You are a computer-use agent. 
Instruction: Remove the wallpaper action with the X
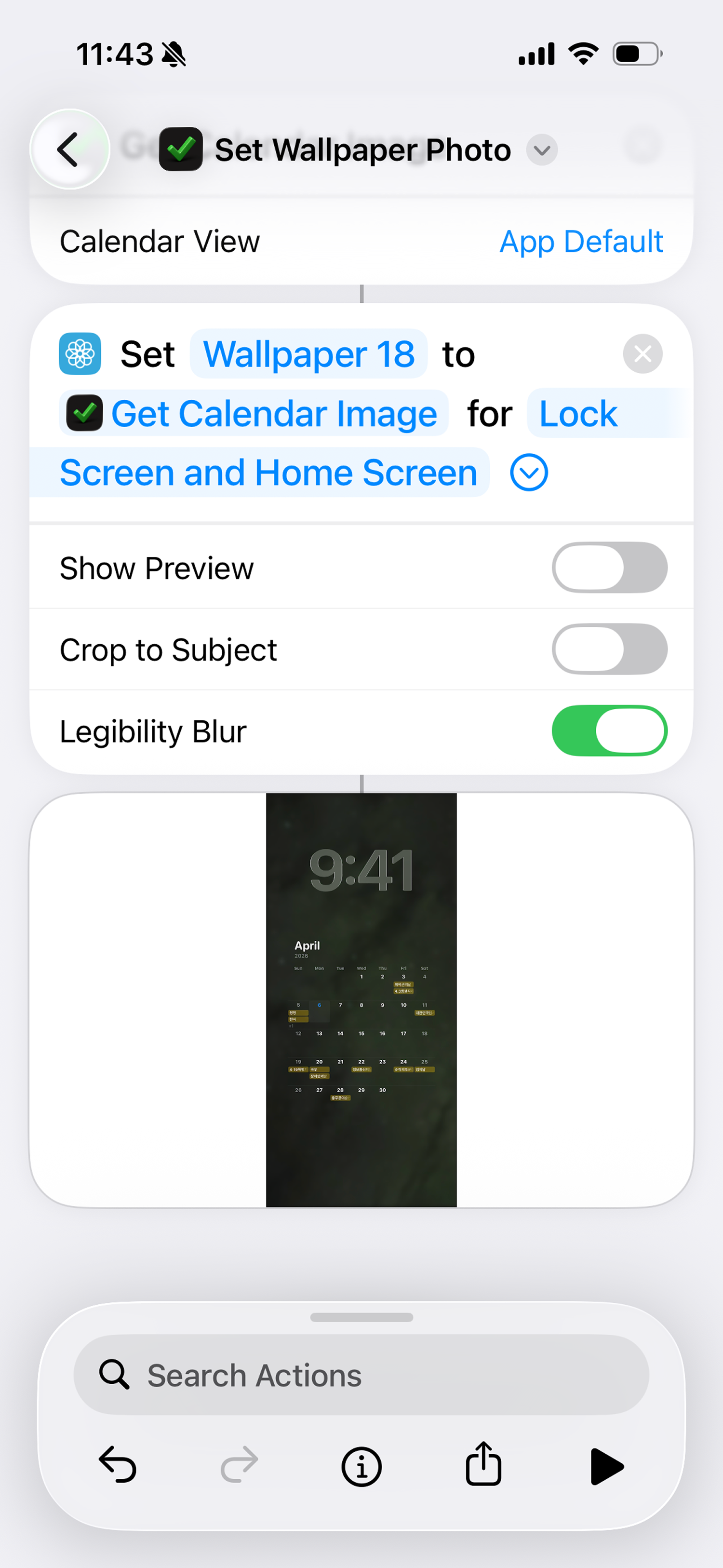643,353
